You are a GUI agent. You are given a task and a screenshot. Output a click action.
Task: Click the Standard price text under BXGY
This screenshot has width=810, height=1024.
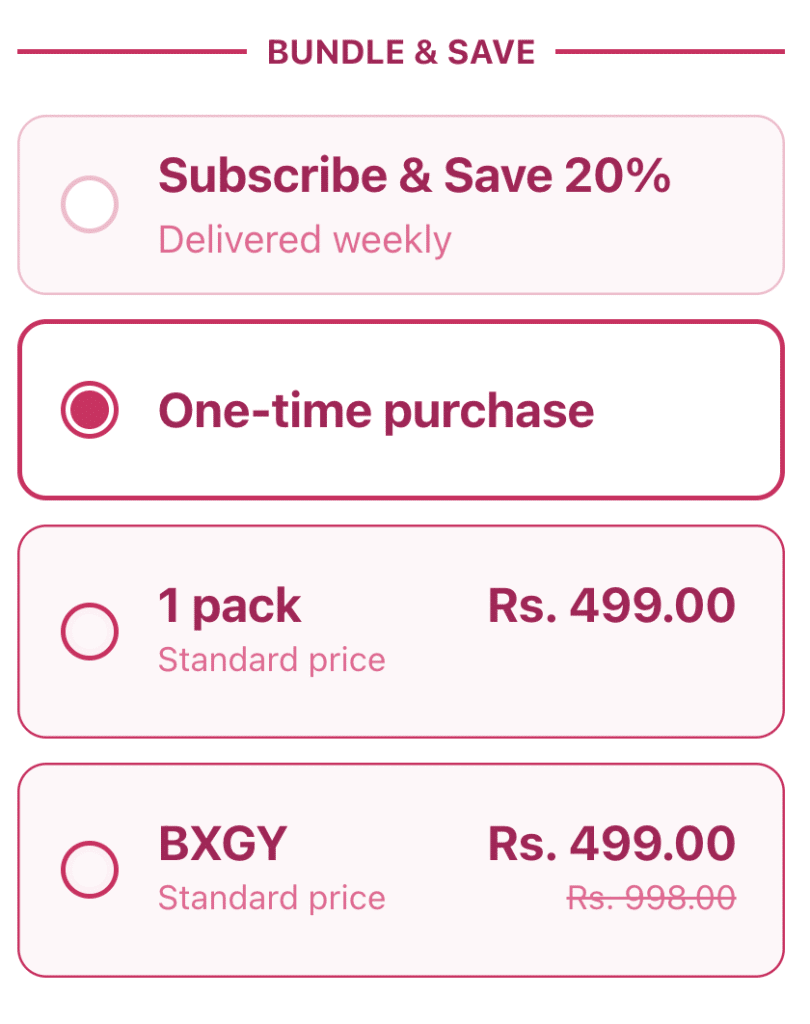click(271, 897)
